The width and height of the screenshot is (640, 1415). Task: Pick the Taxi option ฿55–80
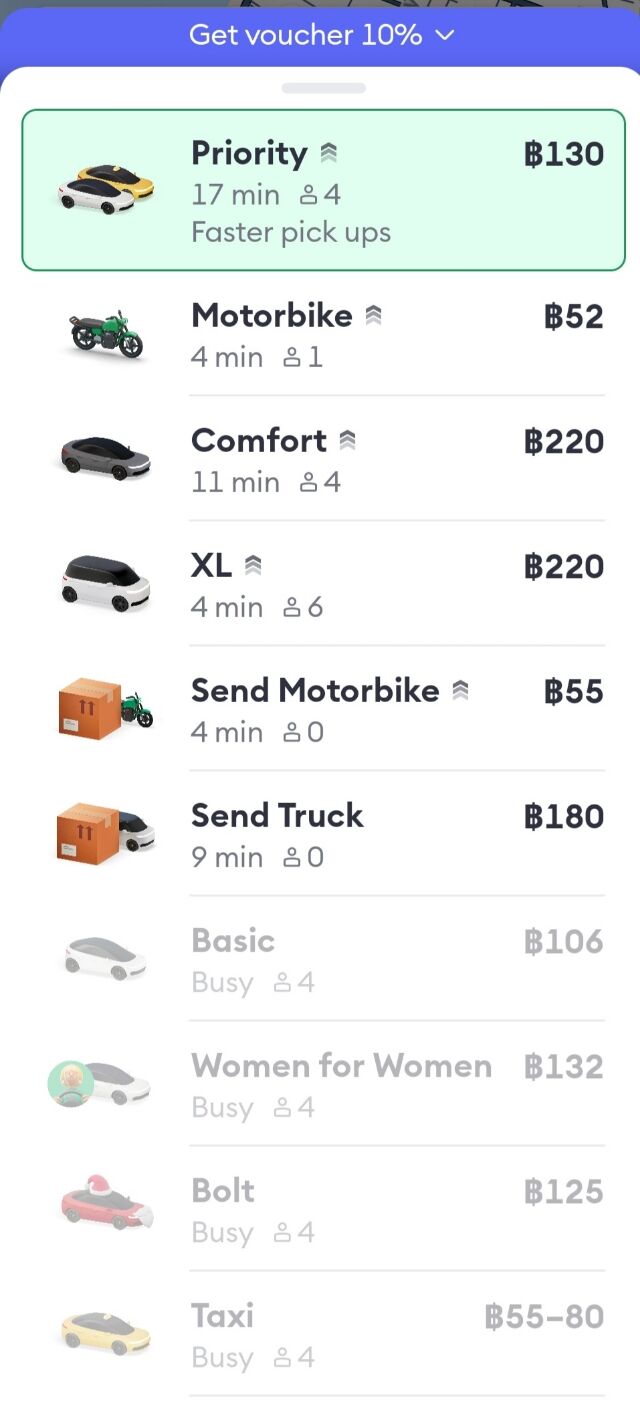tap(323, 1334)
